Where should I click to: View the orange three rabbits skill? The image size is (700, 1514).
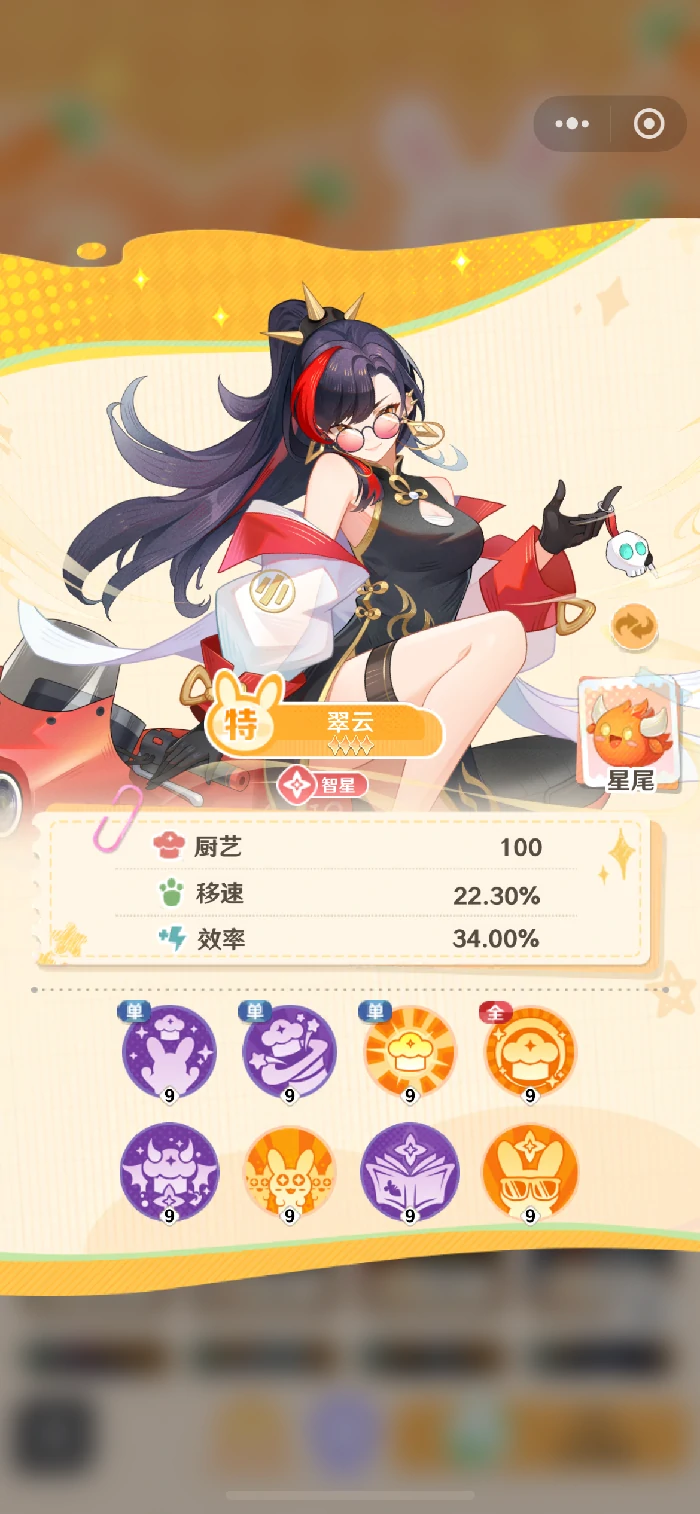click(289, 1172)
